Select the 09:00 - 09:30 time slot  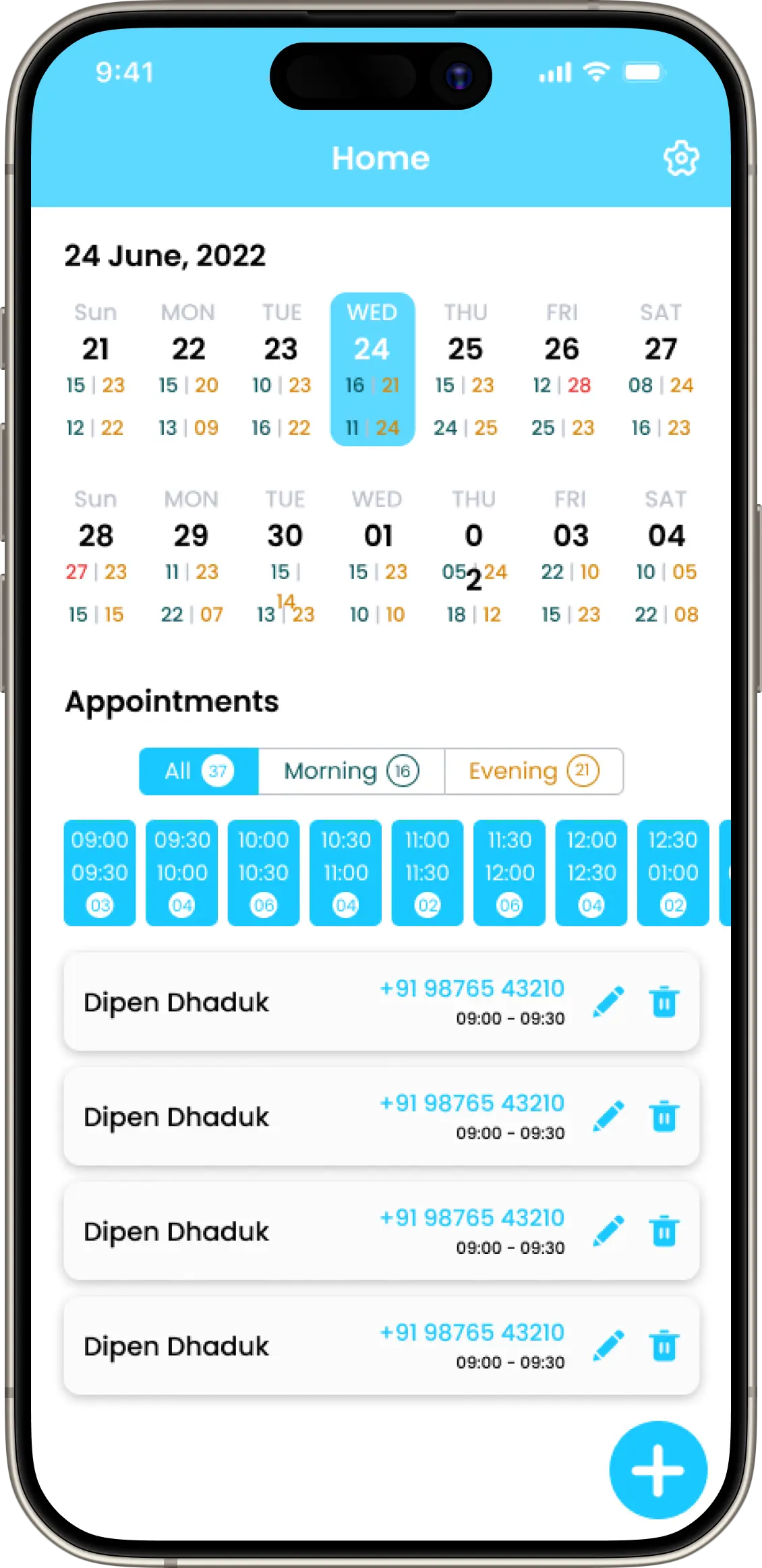[100, 872]
